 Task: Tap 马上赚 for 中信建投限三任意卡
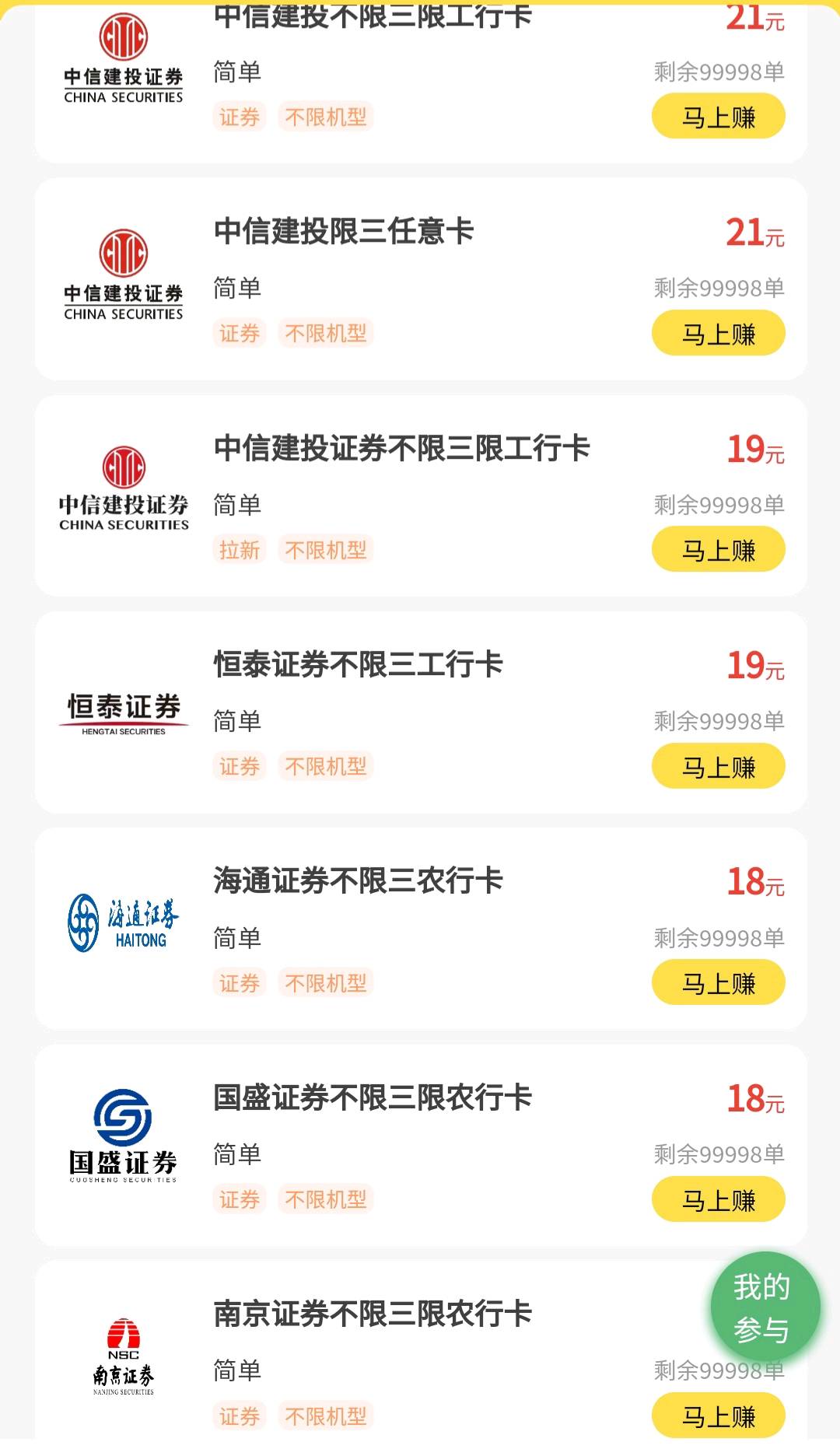coord(718,334)
